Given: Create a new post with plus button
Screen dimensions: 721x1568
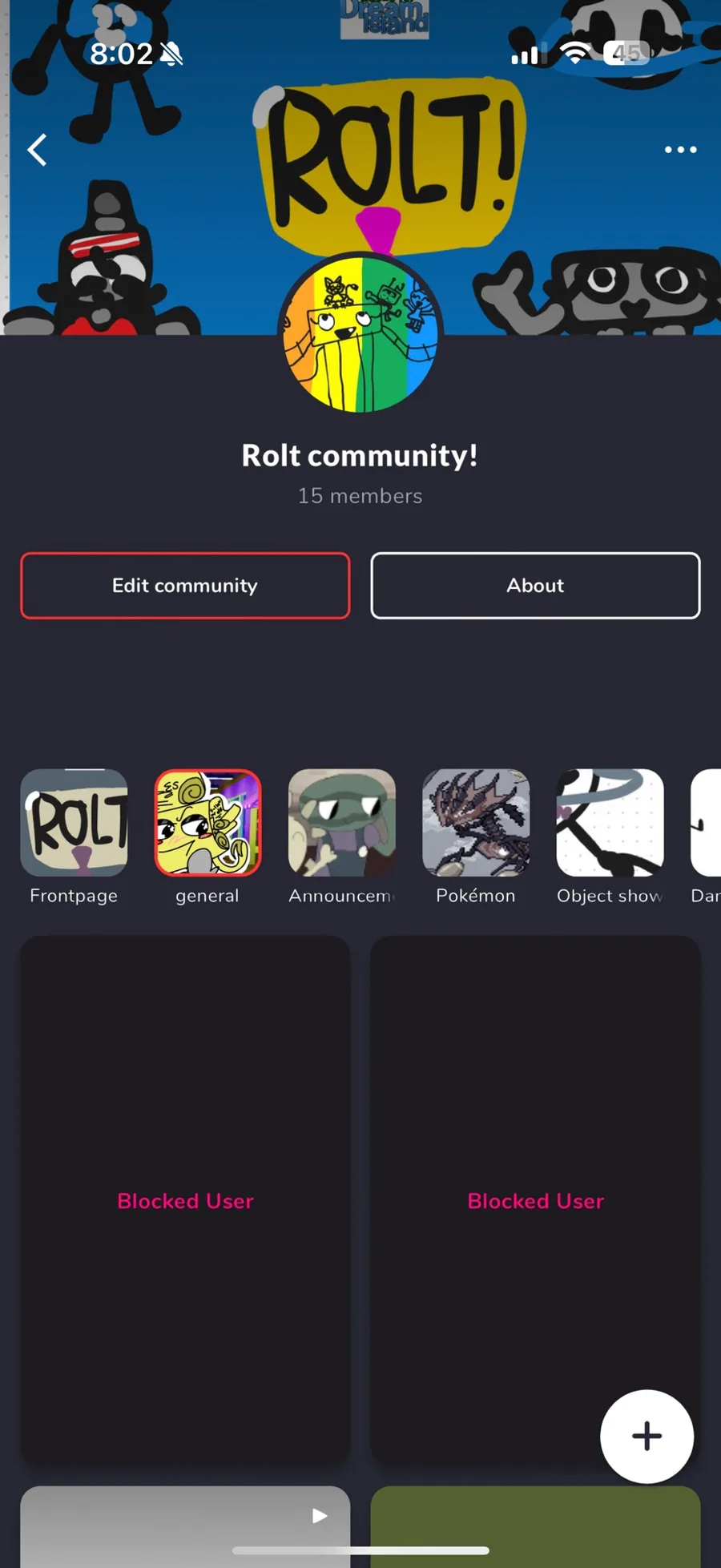Looking at the screenshot, I should click(x=646, y=1436).
